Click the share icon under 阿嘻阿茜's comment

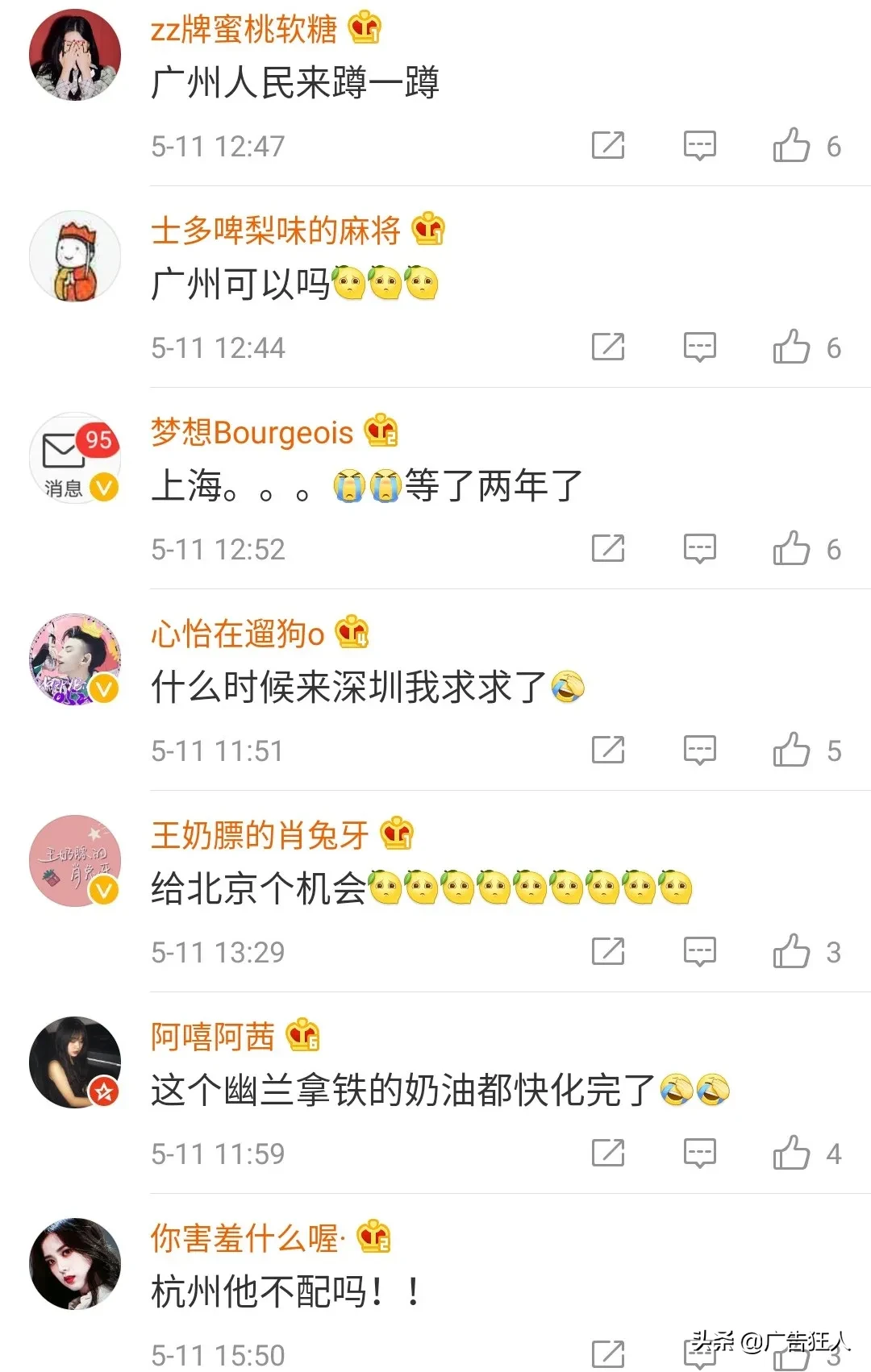609,1153
